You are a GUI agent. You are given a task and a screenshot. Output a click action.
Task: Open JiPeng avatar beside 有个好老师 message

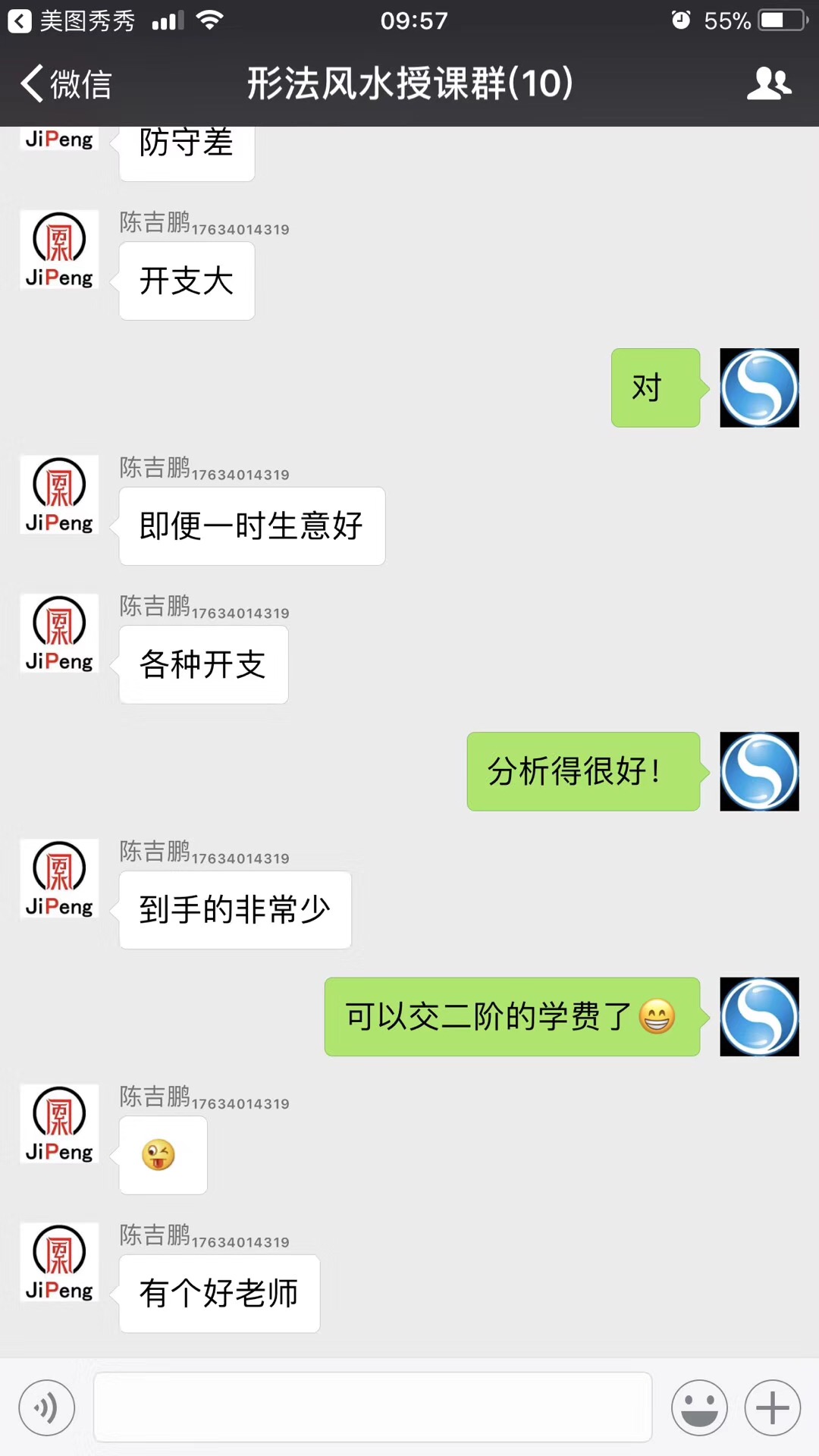[59, 1262]
